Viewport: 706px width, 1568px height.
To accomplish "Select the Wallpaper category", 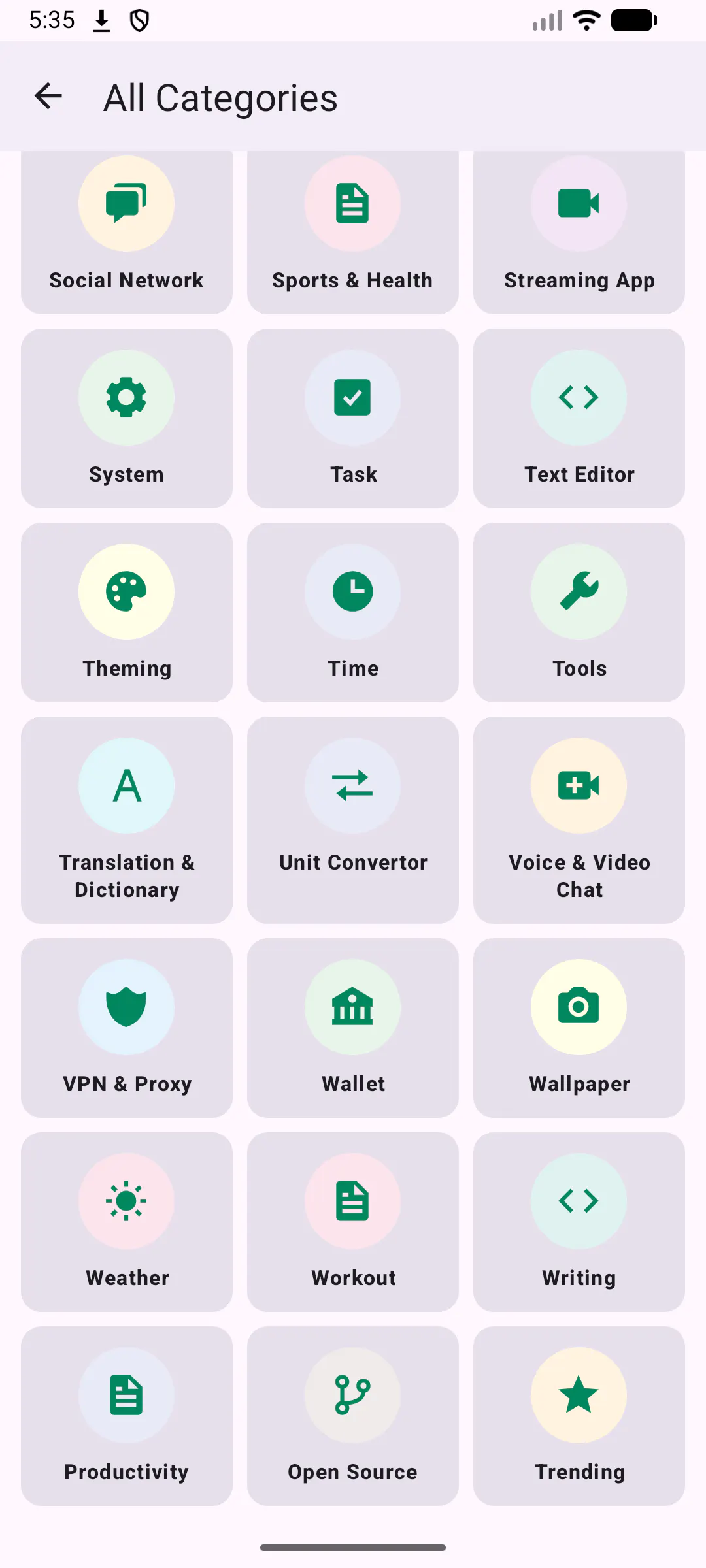I will pyautogui.click(x=579, y=1028).
